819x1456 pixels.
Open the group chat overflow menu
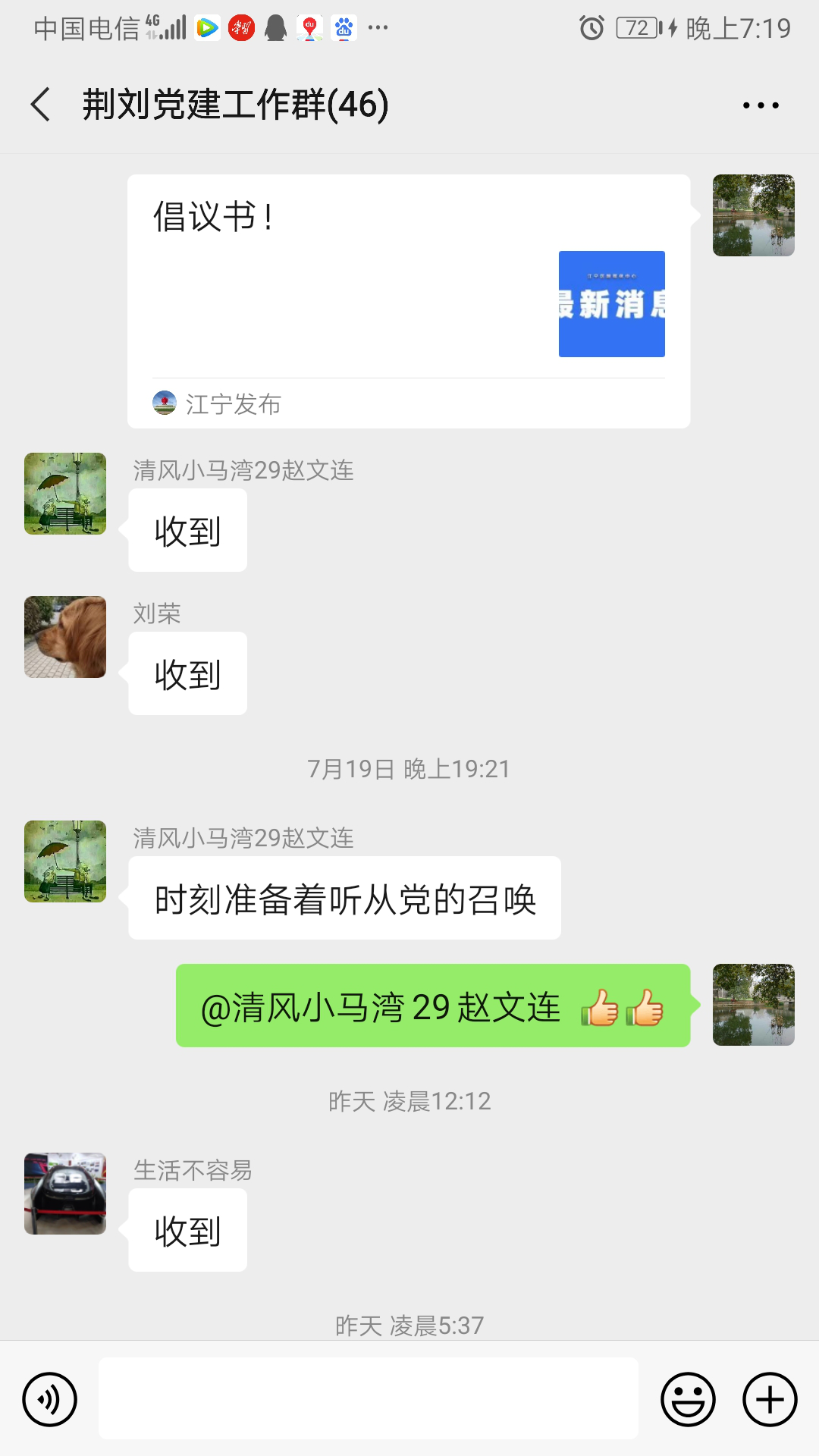pyautogui.click(x=761, y=105)
